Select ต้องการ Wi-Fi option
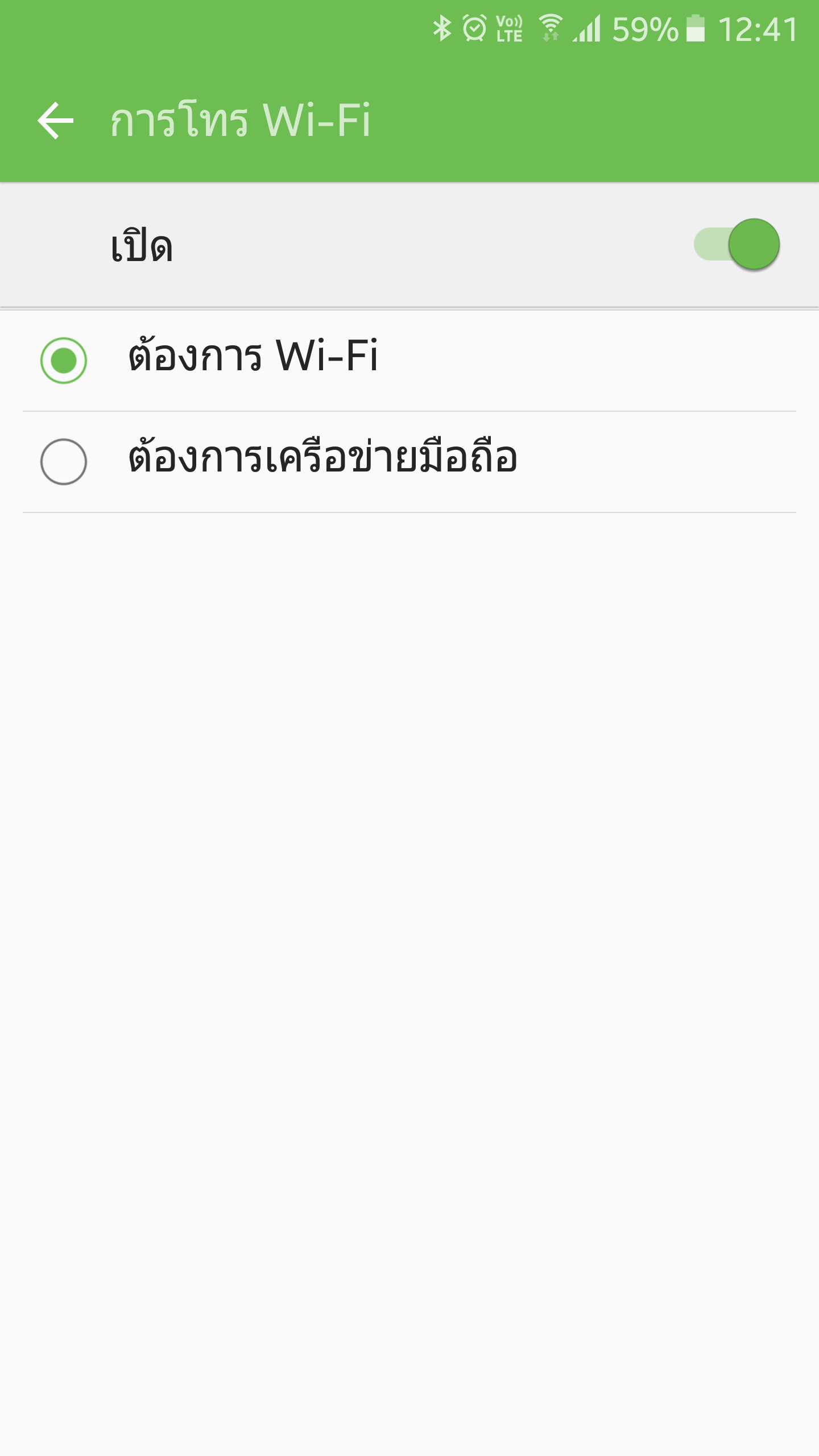This screenshot has height=1456, width=819. [x=409, y=360]
